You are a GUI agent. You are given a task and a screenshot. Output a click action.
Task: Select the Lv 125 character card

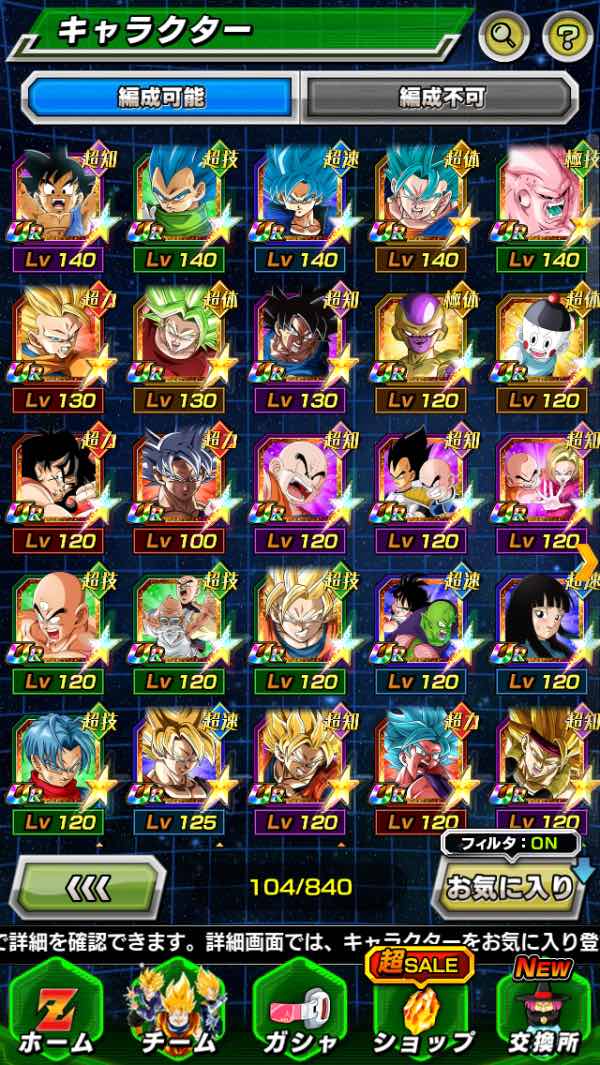pos(178,772)
